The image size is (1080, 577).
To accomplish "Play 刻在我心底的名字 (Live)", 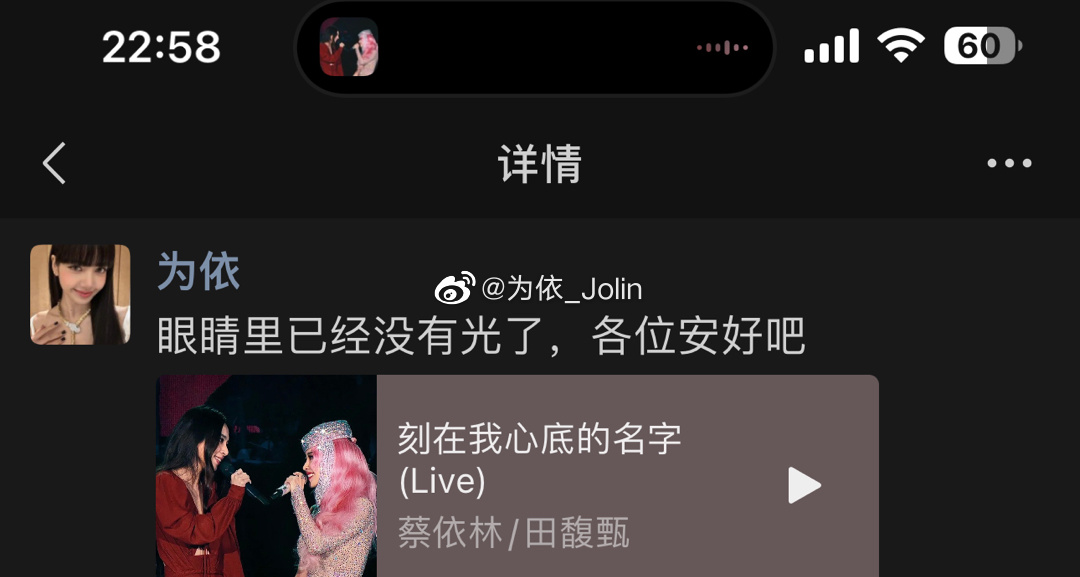I will point(804,485).
